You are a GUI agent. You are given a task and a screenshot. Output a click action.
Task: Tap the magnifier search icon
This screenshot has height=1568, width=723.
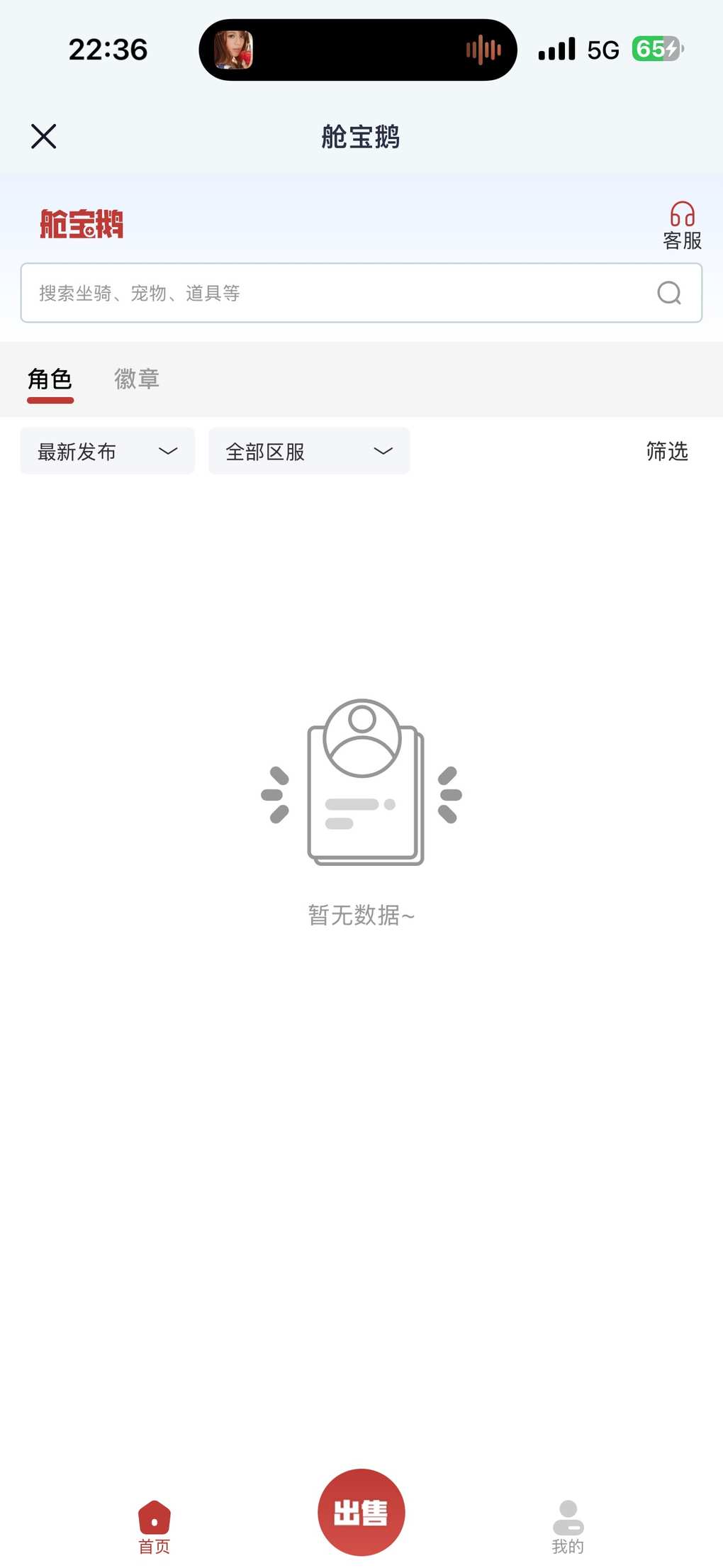pos(668,293)
